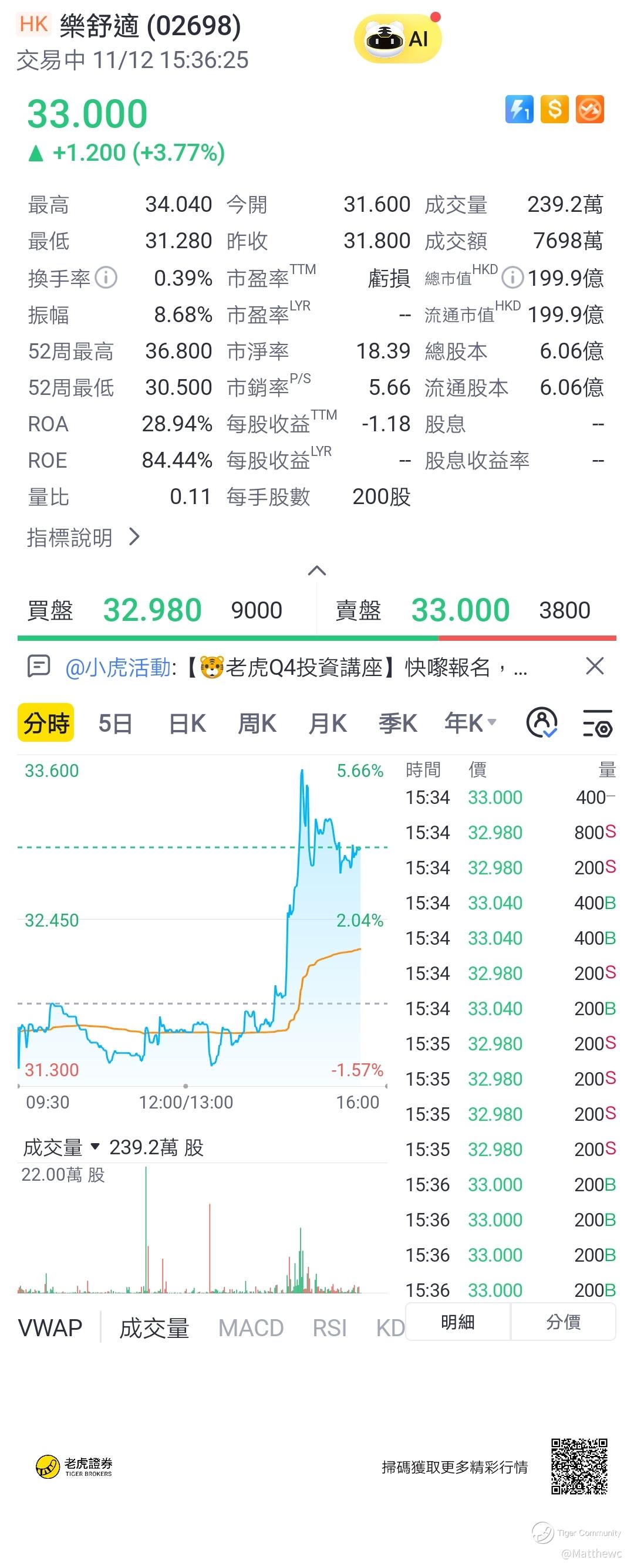Select the VWAP indicator

click(50, 1328)
